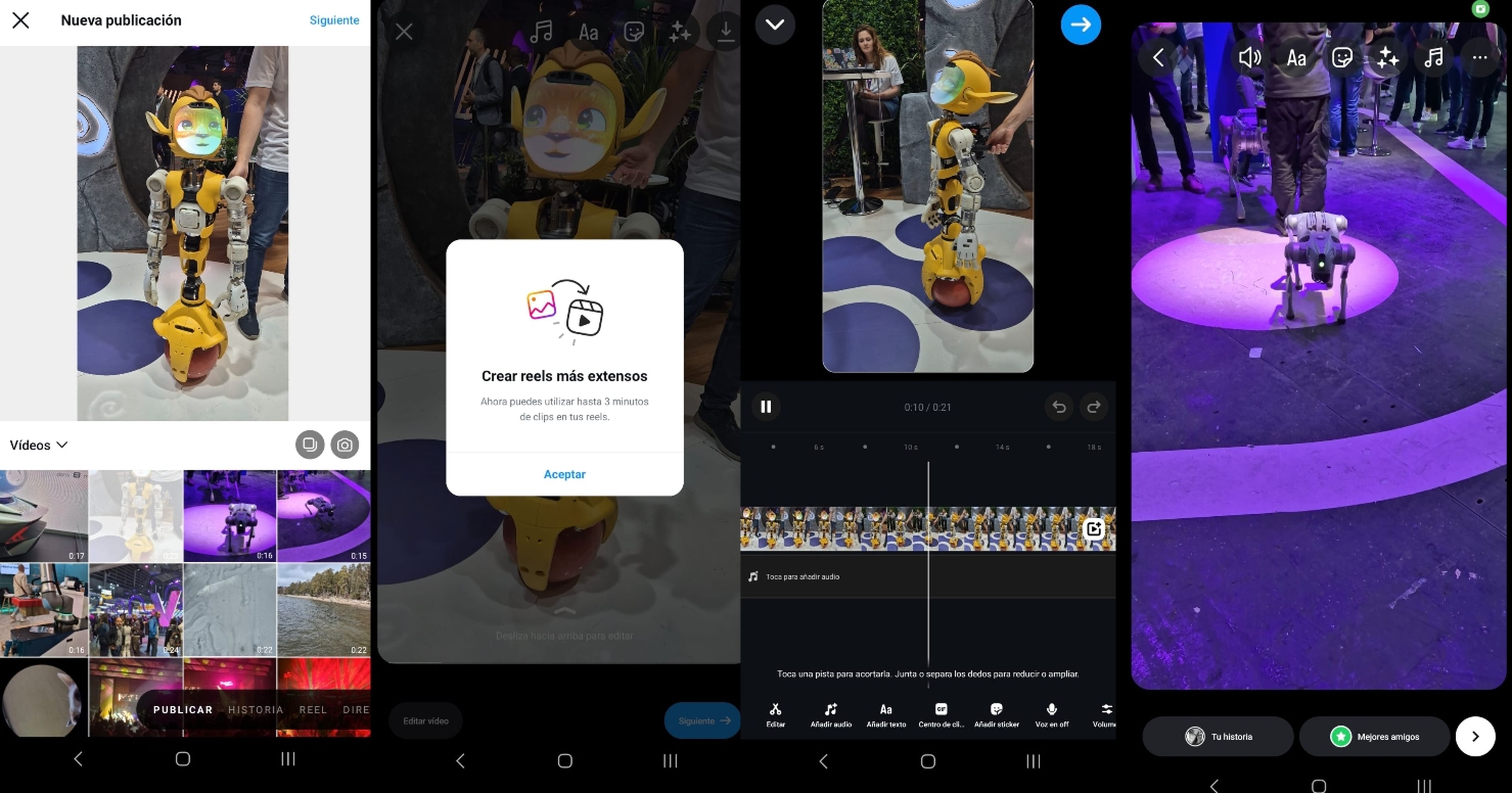Viewport: 1512px width, 793px height.
Task: Tap Toca para añadir audio track
Action: 802,577
